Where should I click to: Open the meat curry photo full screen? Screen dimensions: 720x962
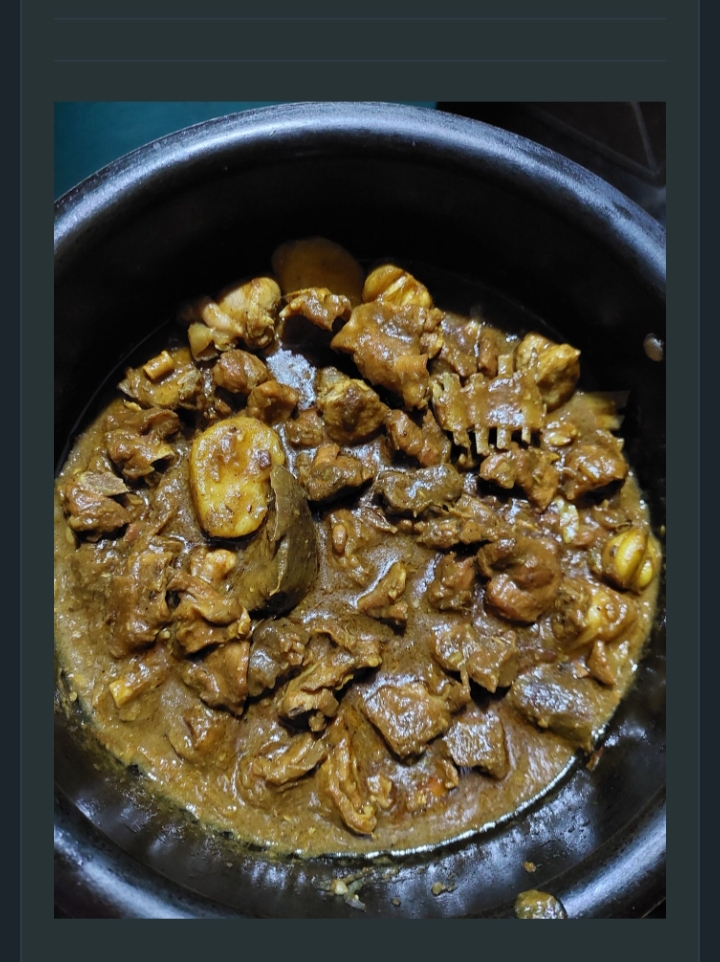(x=360, y=510)
